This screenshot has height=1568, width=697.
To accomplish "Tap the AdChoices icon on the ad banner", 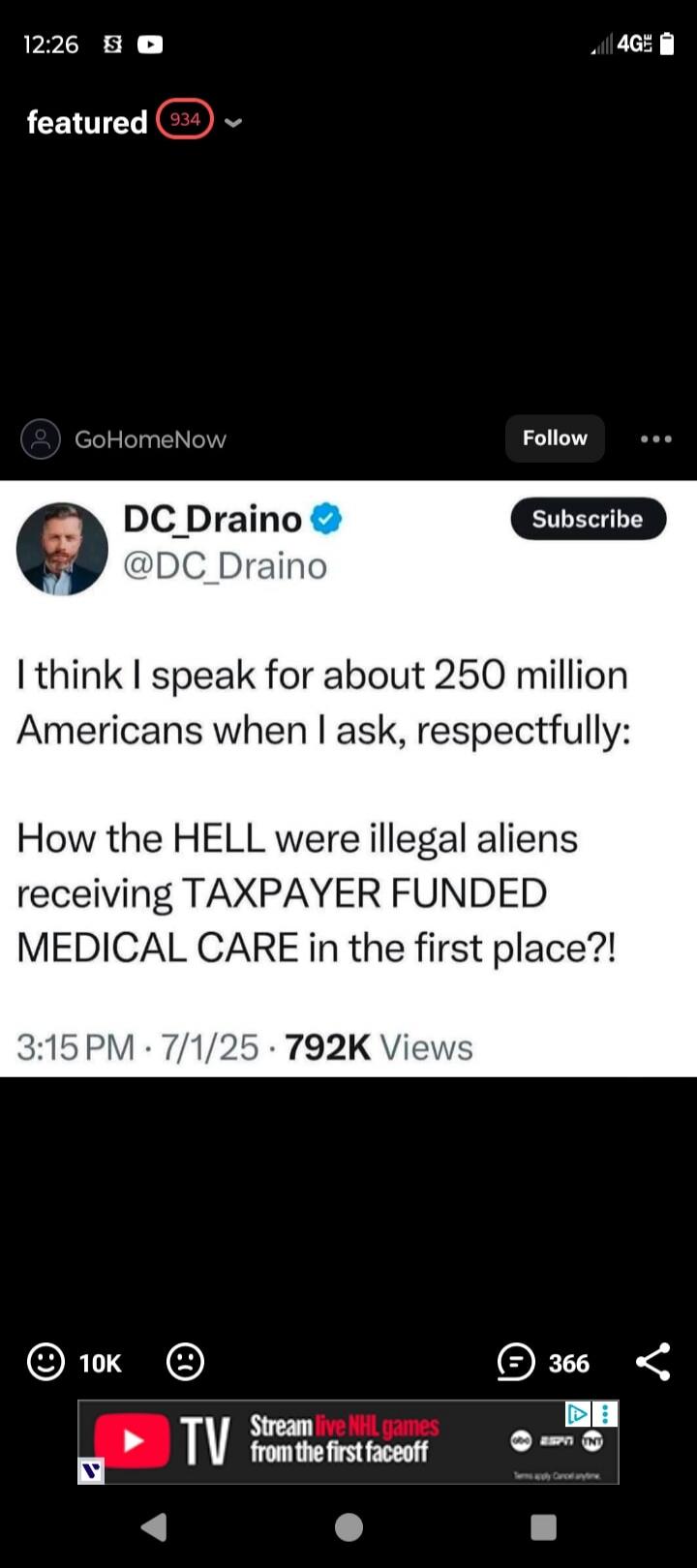I will coord(578,1414).
